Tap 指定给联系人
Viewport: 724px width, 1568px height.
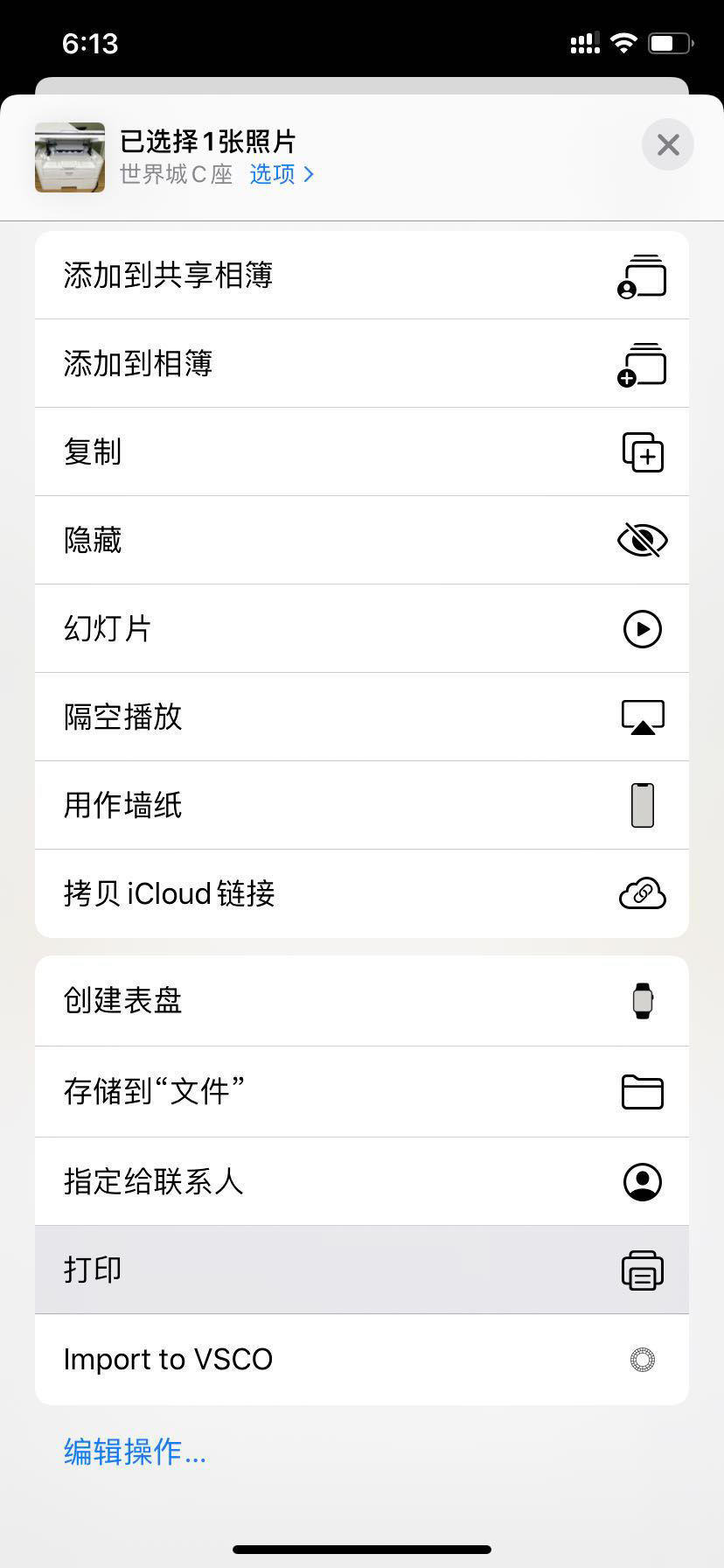coord(362,1182)
